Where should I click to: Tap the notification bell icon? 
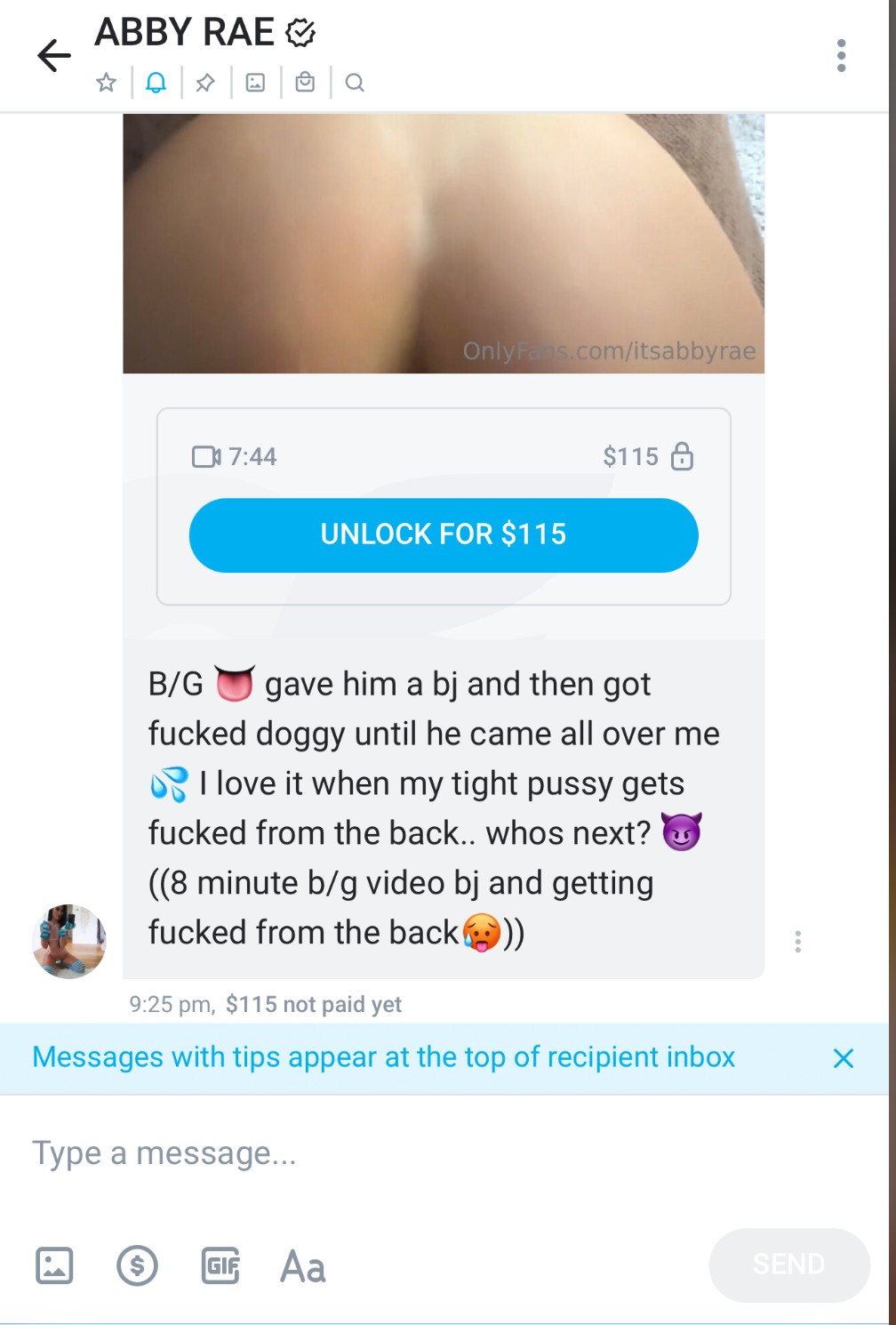tap(156, 83)
